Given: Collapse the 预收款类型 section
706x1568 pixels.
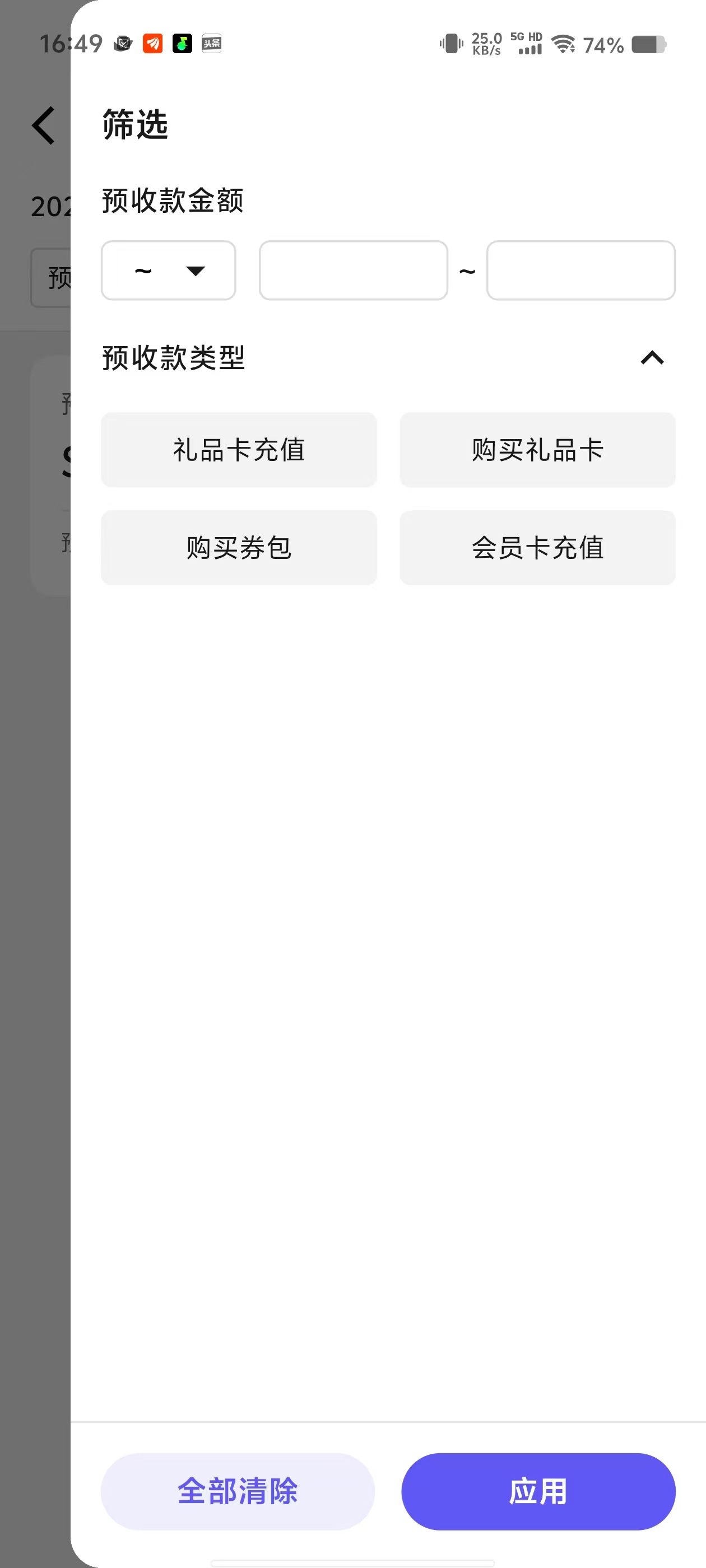Looking at the screenshot, I should pyautogui.click(x=652, y=358).
